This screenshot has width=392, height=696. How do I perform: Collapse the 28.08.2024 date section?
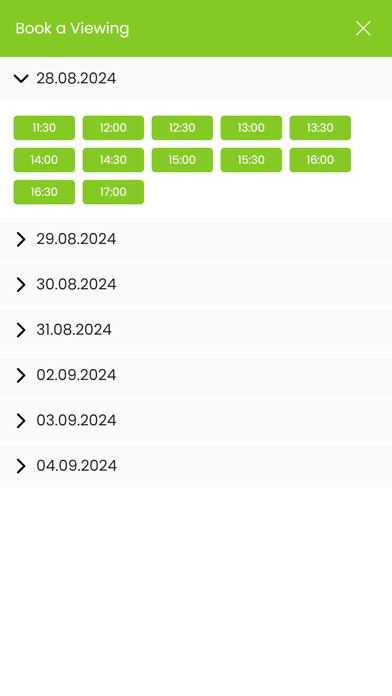196,79
